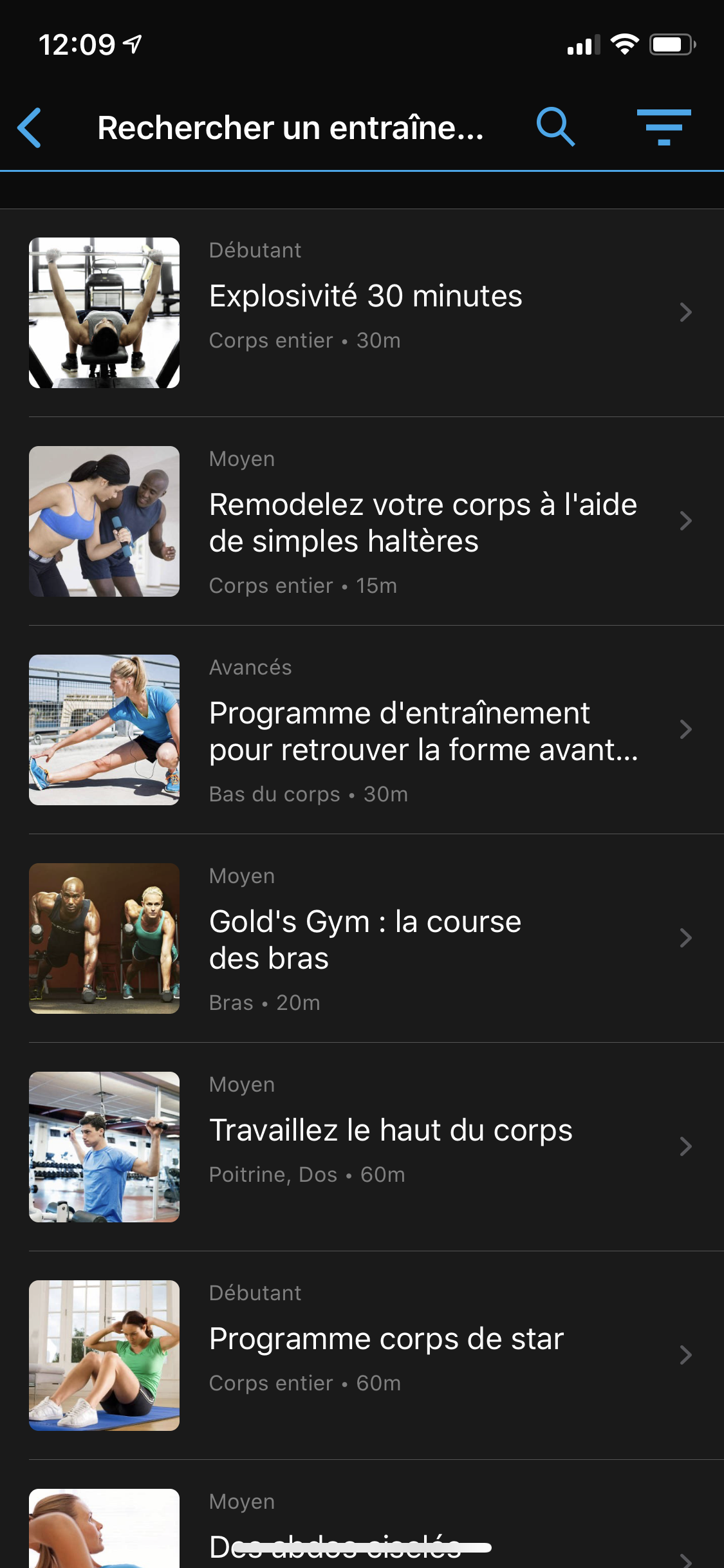Open the search magnifier icon
Screen dimensions: 724x1568
pyautogui.click(x=555, y=127)
